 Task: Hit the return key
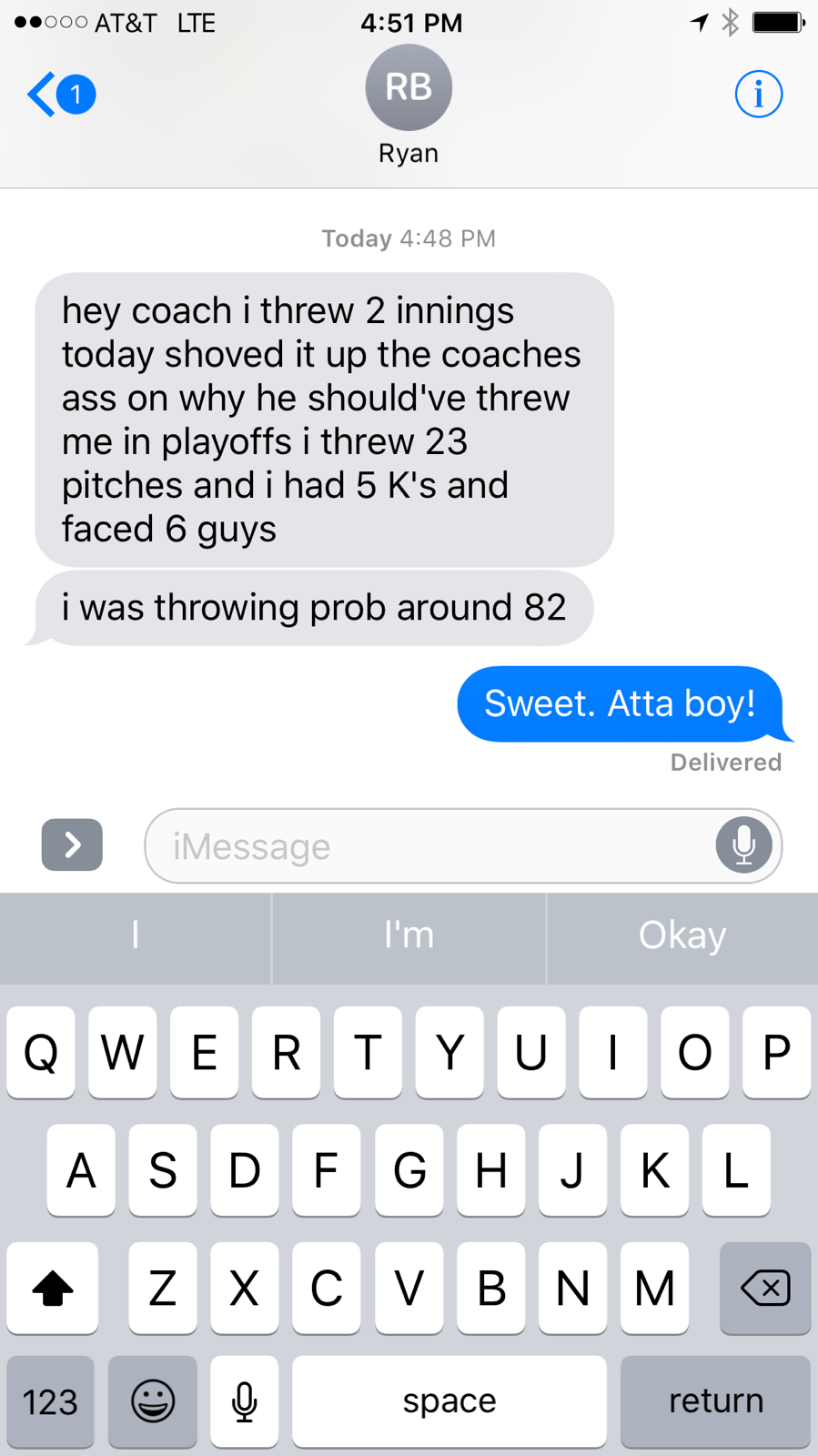click(716, 1401)
